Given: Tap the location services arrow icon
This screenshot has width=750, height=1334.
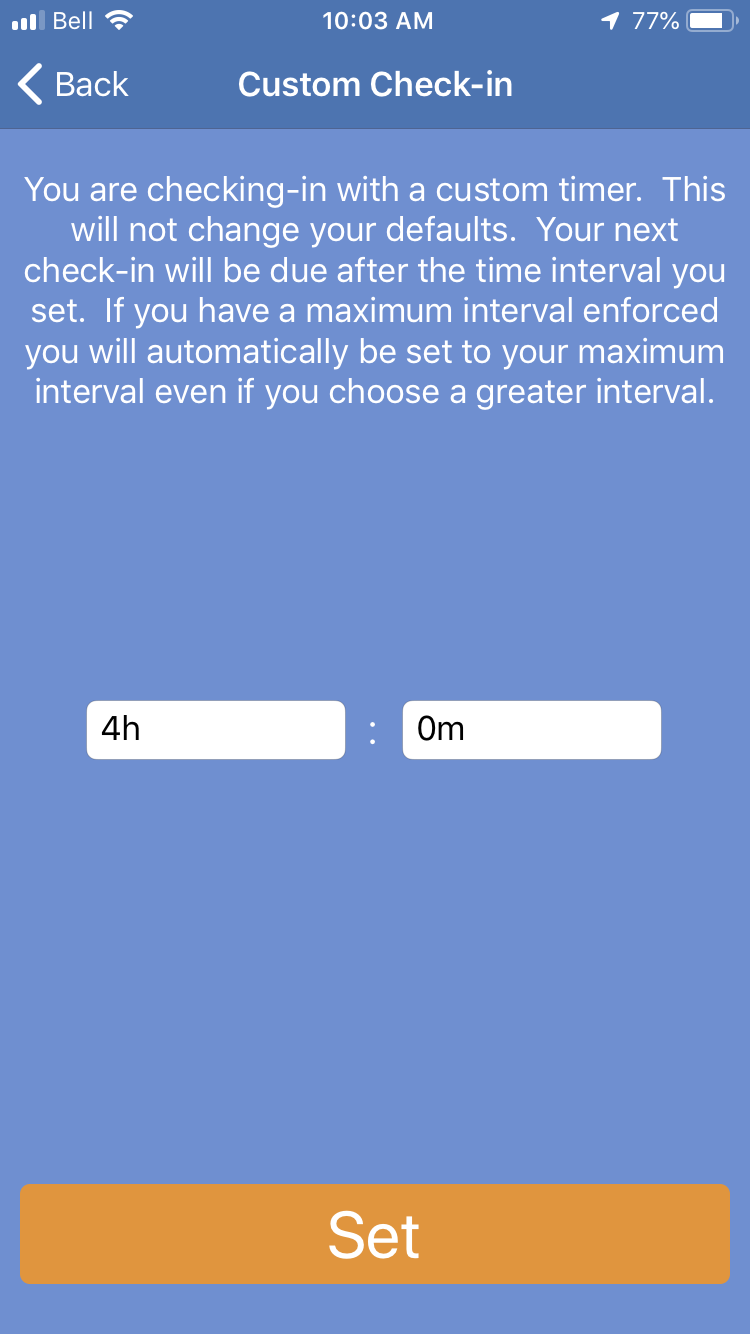Looking at the screenshot, I should 610,19.
